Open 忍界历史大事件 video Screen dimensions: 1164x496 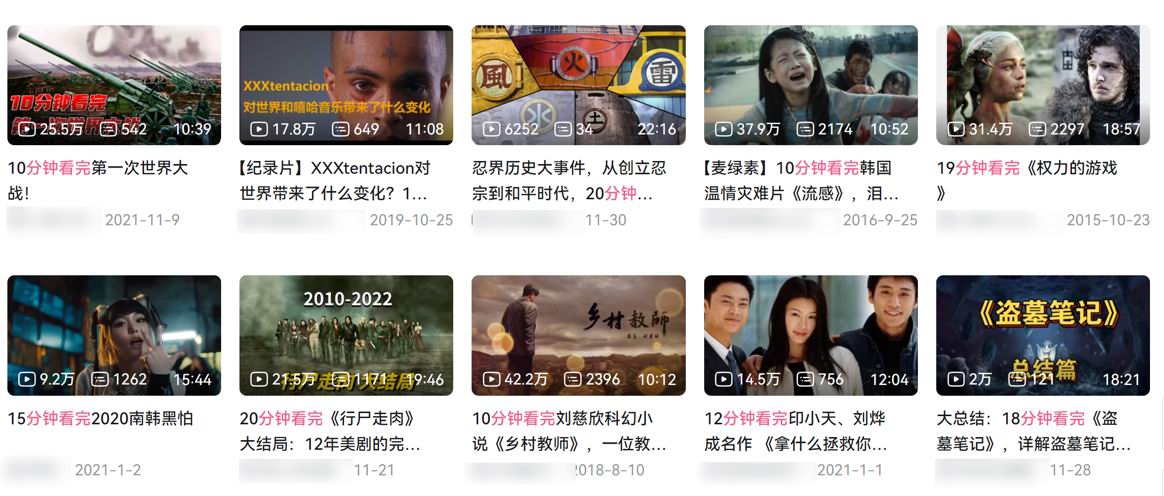[x=578, y=85]
